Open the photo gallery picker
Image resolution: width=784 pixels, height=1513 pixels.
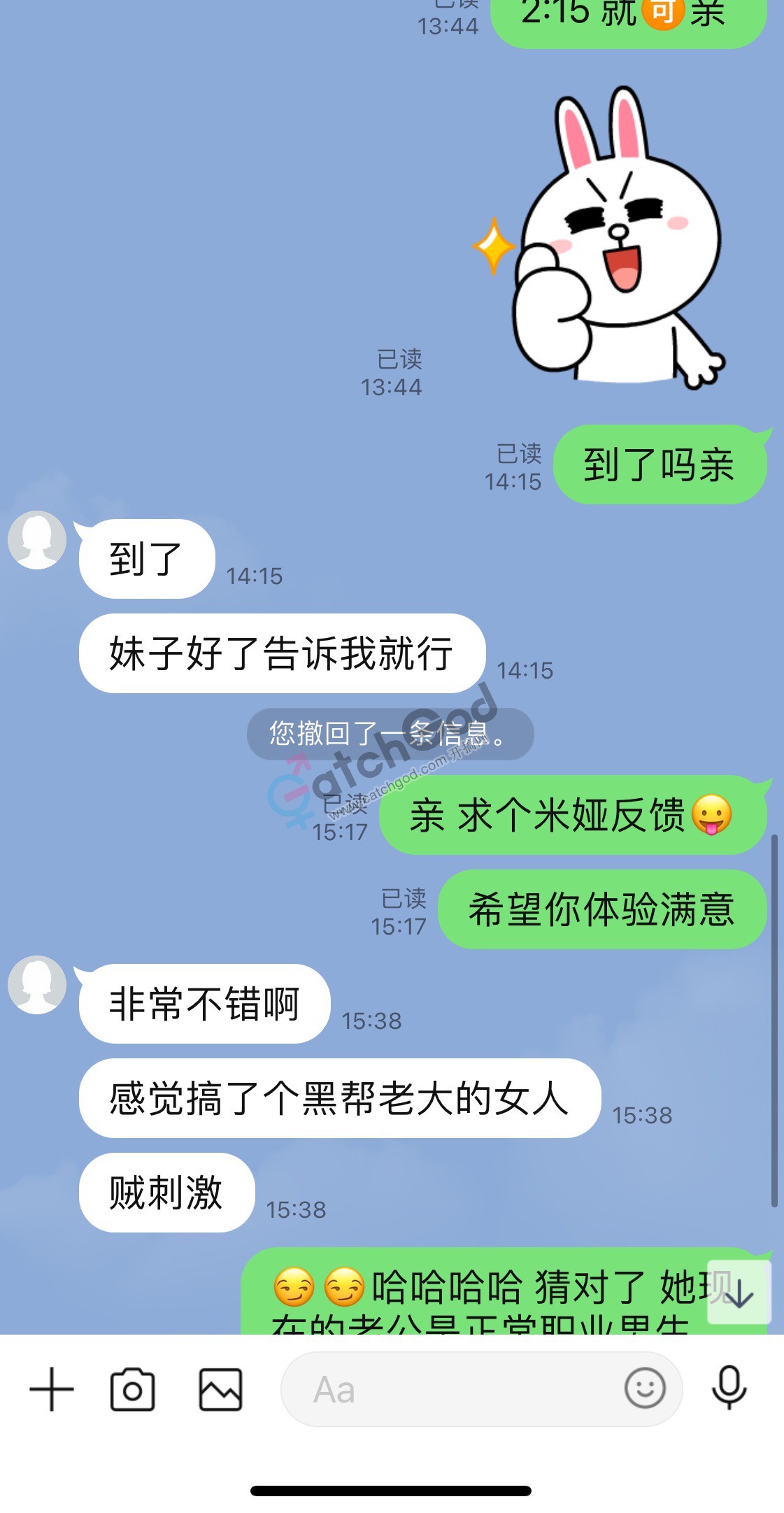[x=220, y=1389]
